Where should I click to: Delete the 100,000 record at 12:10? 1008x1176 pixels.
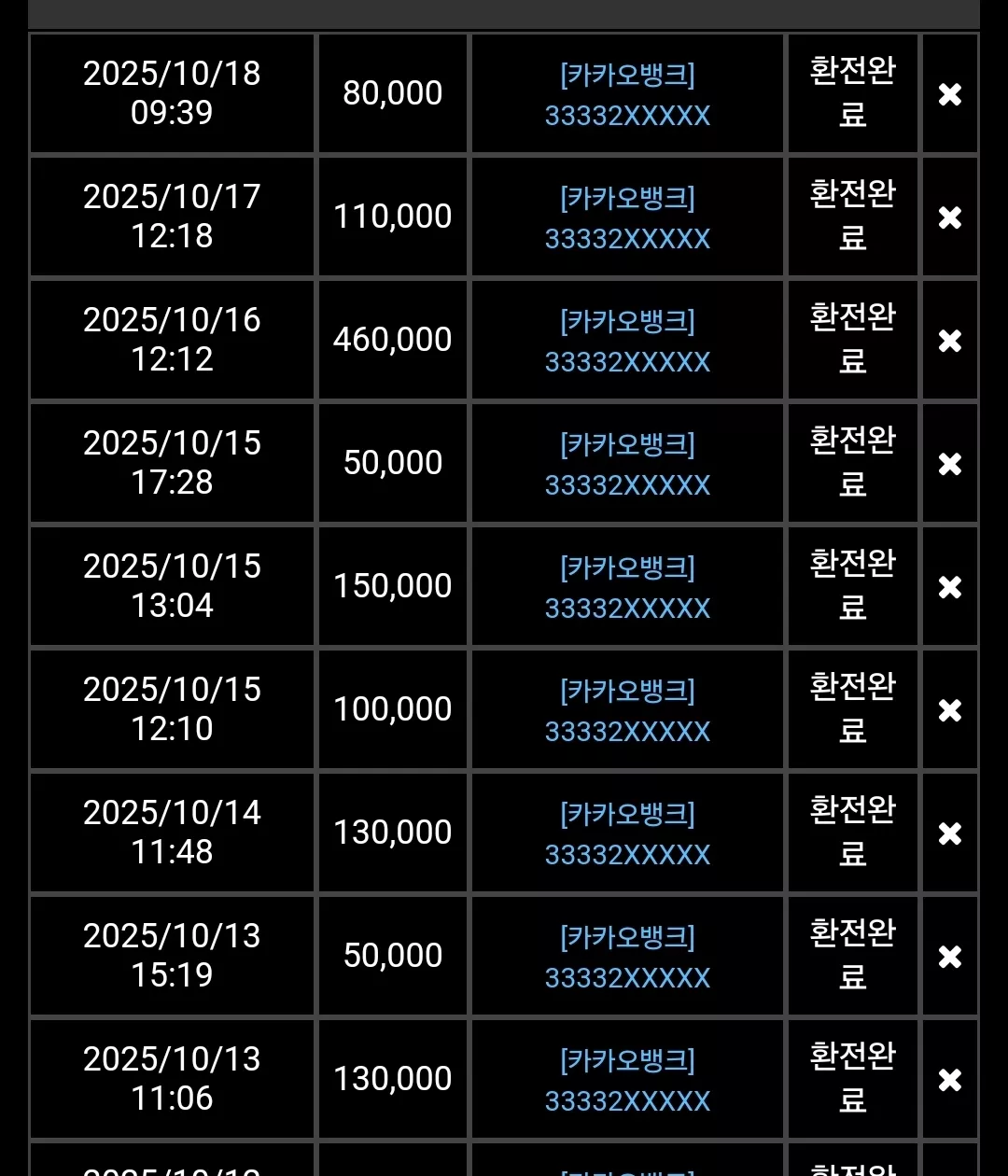click(950, 710)
